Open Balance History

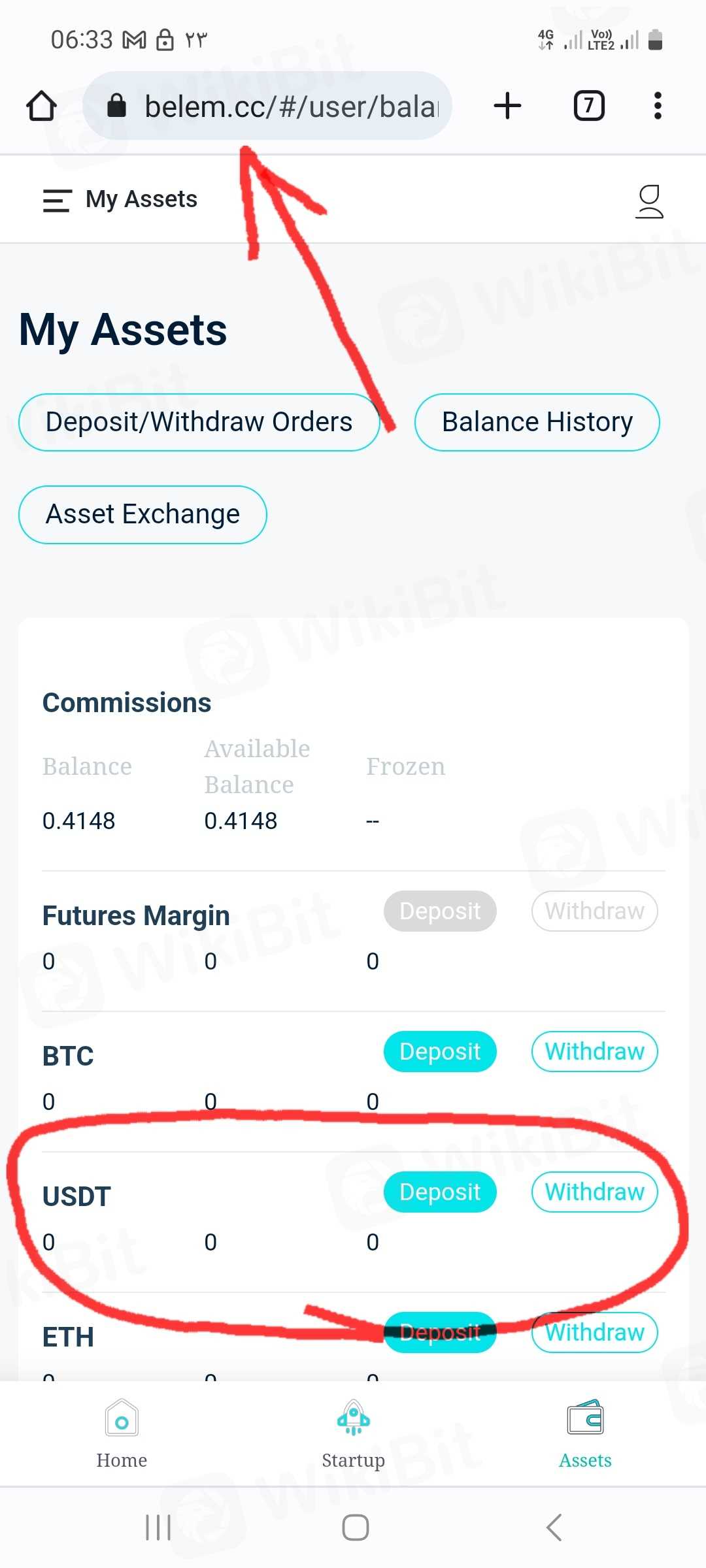(x=537, y=422)
